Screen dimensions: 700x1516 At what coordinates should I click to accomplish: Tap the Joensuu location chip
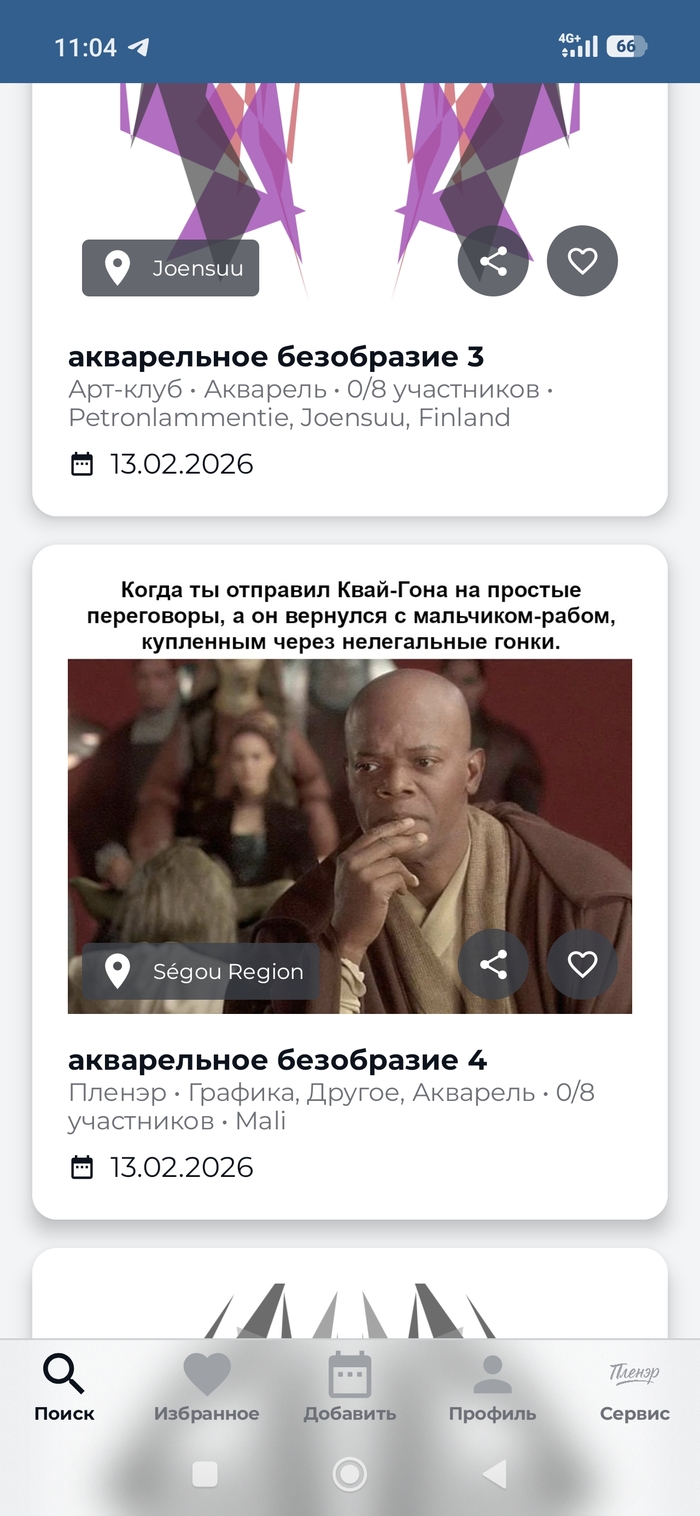click(171, 268)
